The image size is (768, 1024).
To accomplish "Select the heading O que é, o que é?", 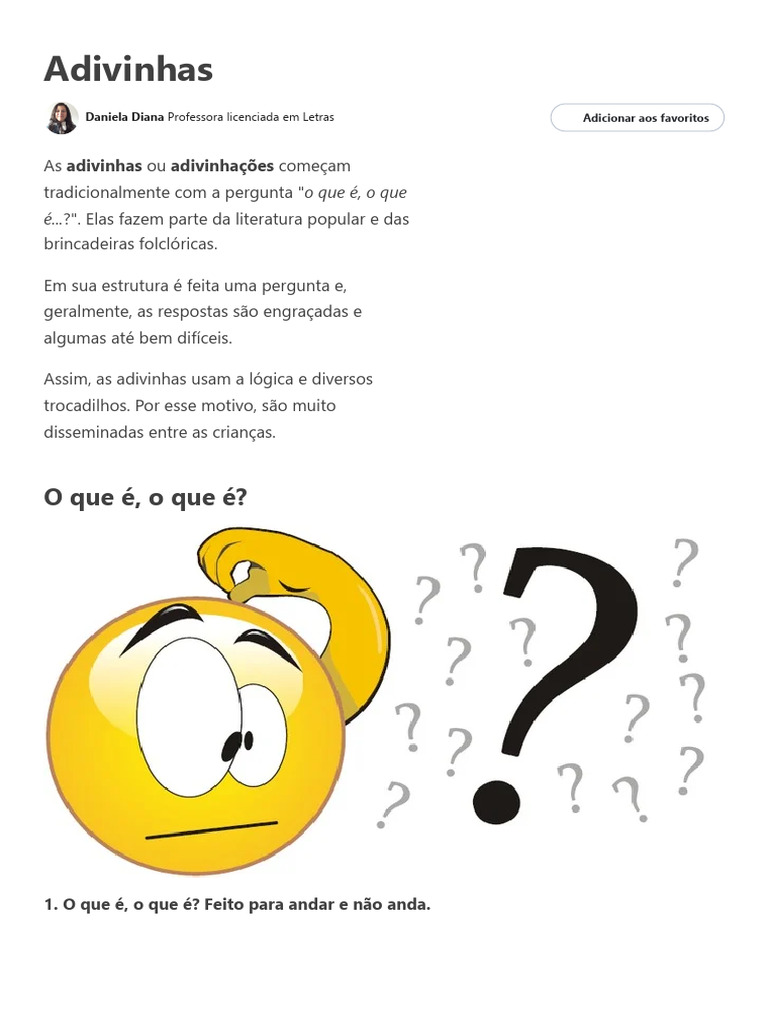I will tap(146, 496).
